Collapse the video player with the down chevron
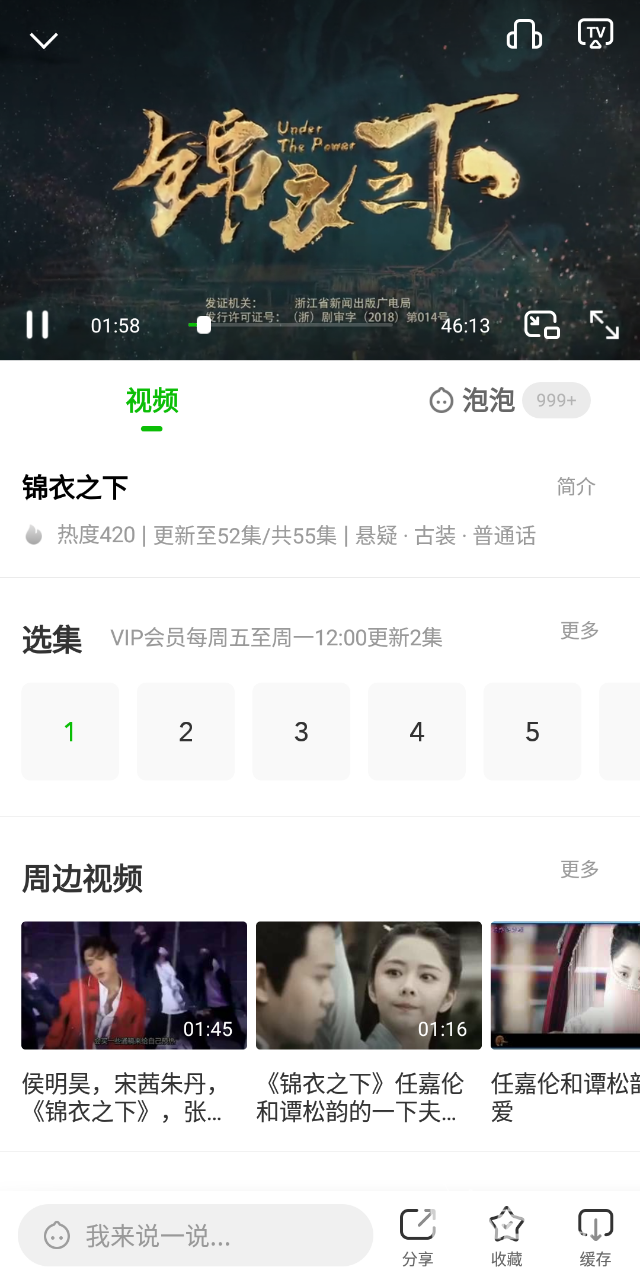640x1280 pixels. click(x=44, y=40)
